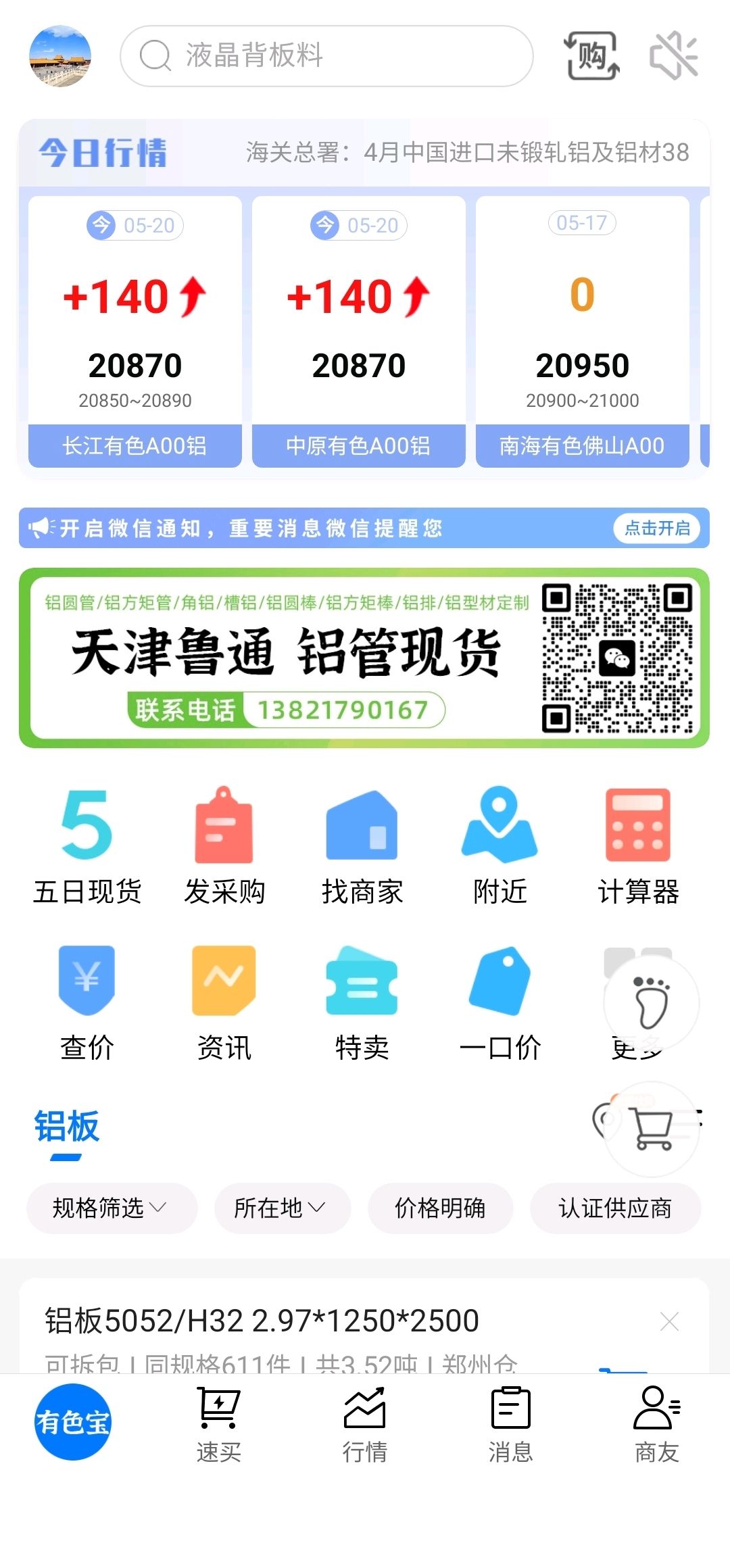Open 找商家
Viewport: 730px width, 1568px height.
pos(362,847)
